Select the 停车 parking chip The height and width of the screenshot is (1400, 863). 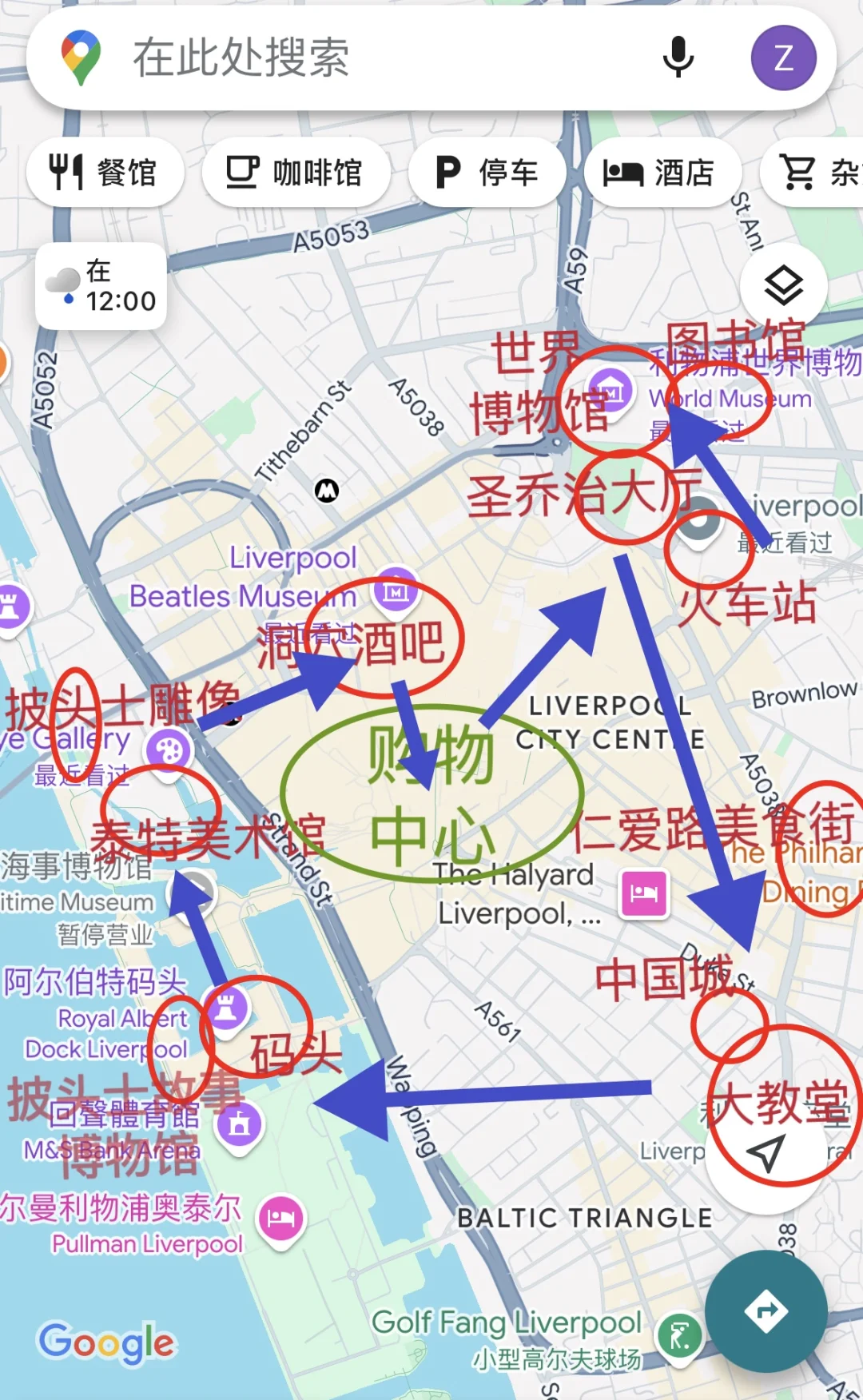pos(487,172)
